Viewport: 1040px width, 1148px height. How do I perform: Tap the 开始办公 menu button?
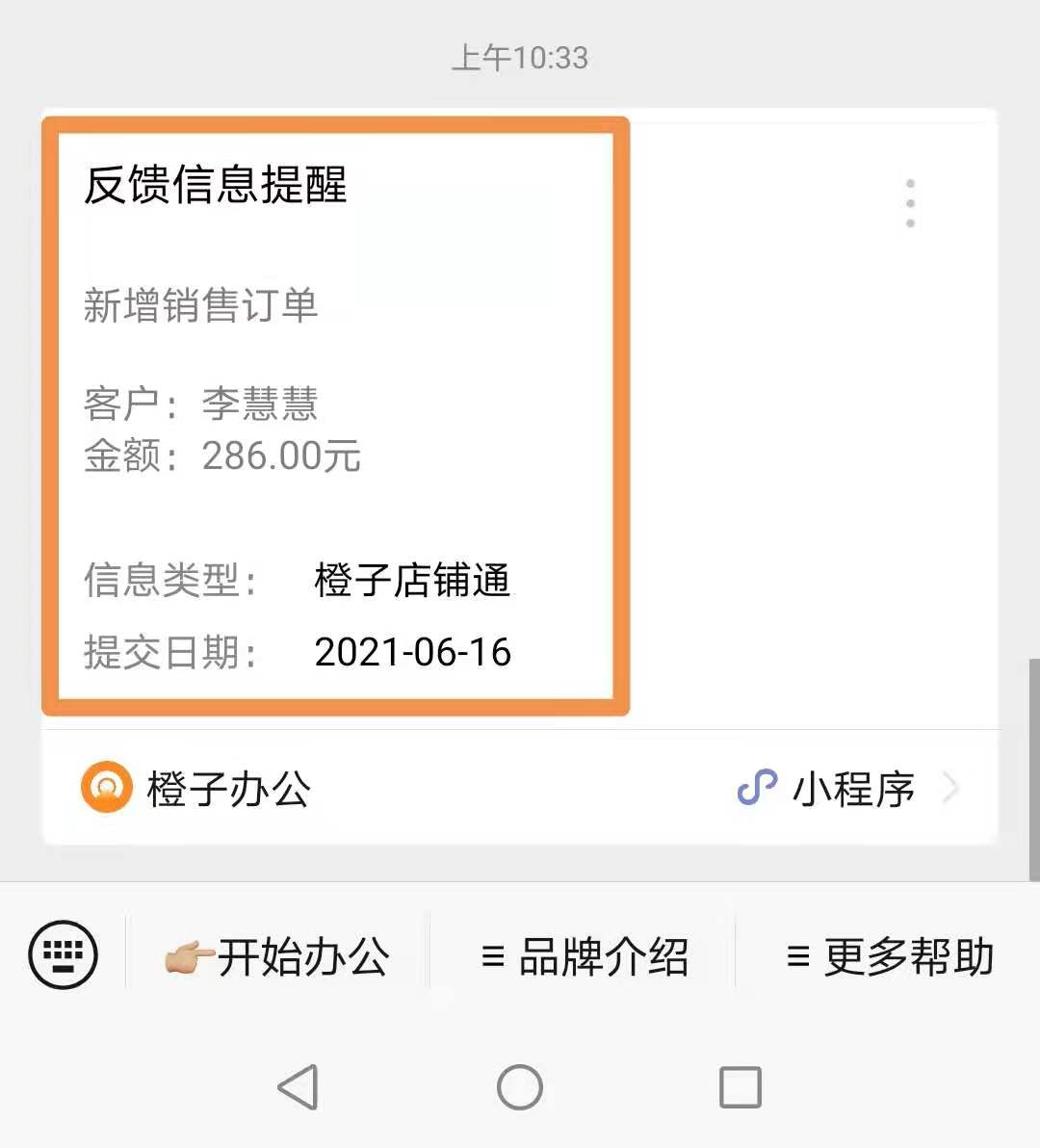click(277, 956)
